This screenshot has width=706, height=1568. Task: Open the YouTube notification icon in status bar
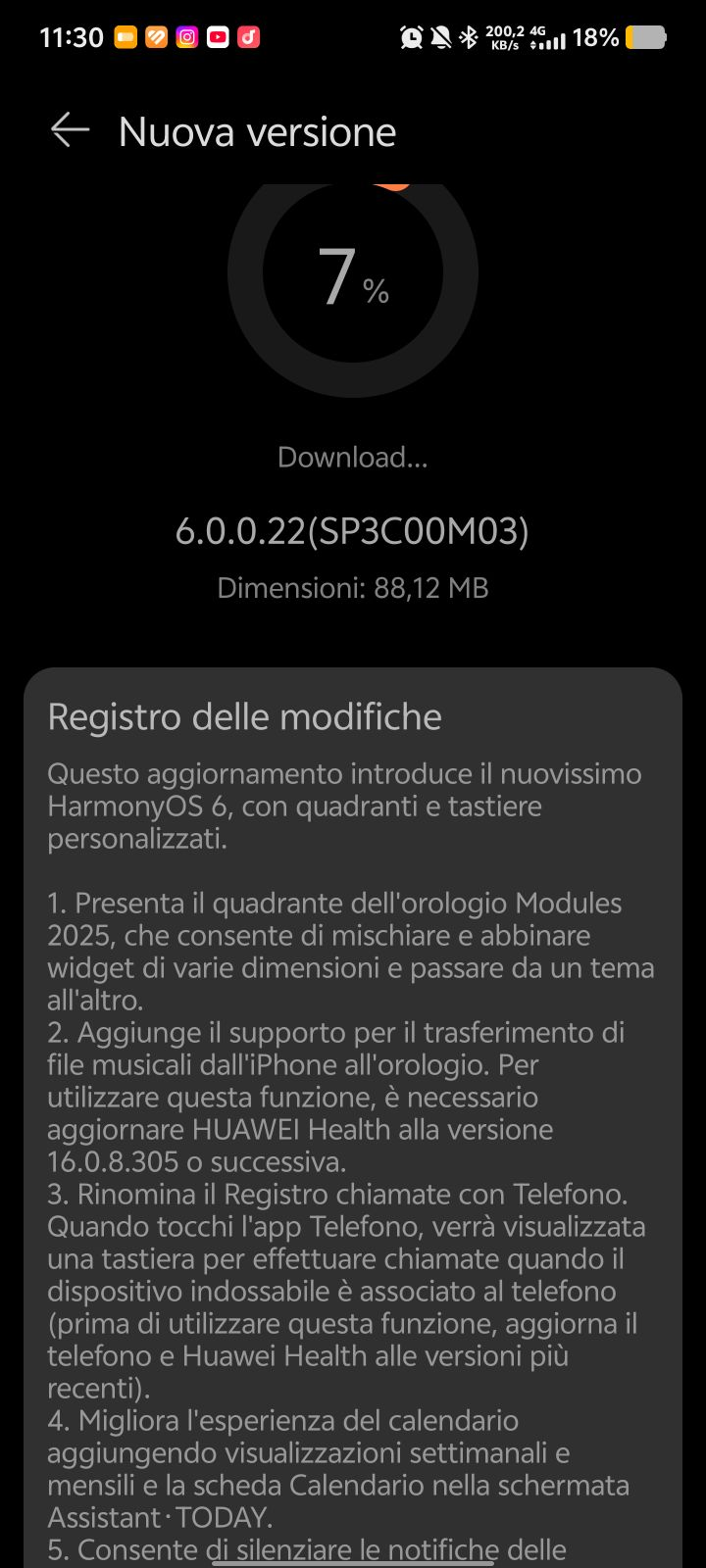point(218,37)
